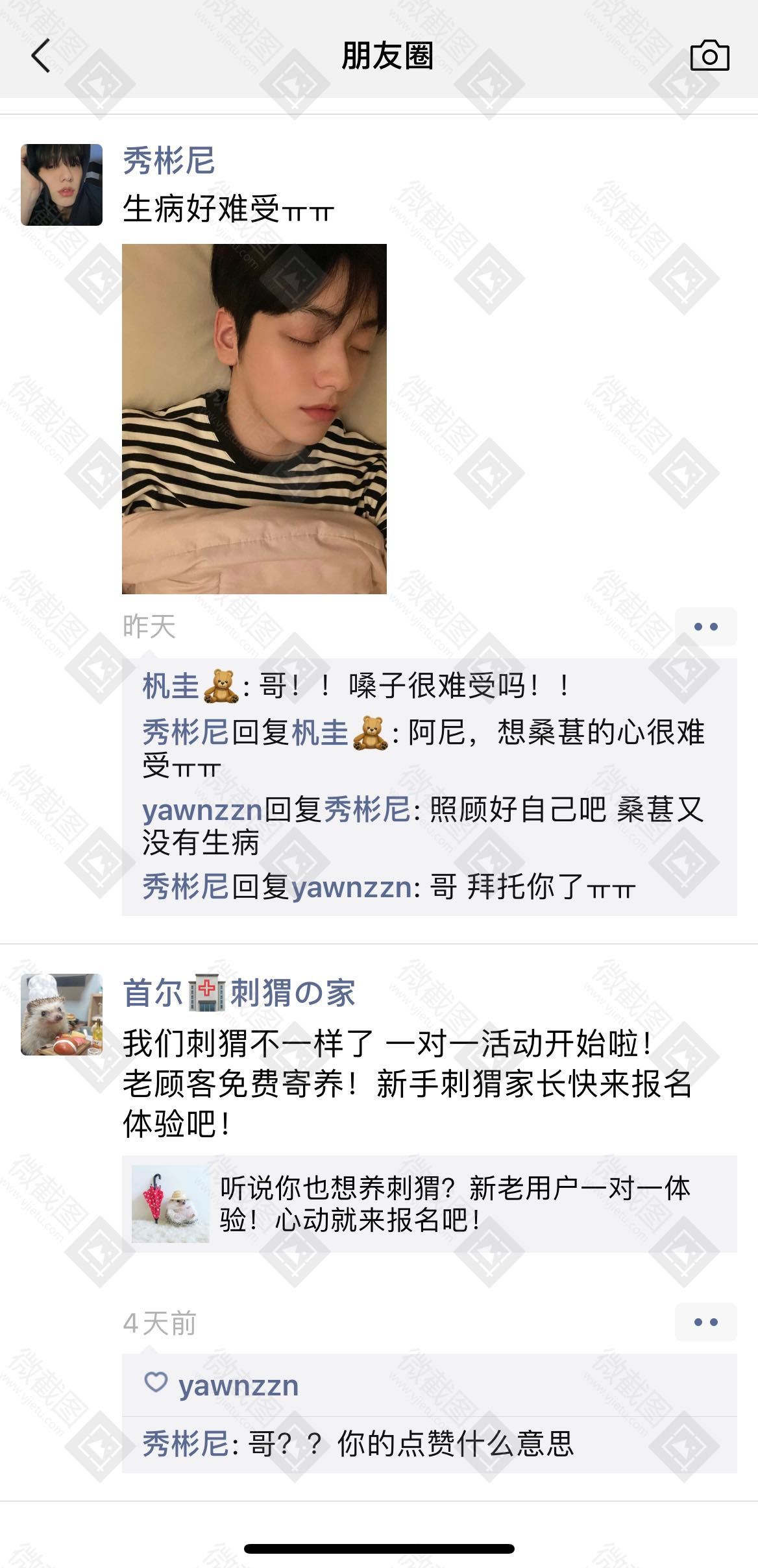Open like/comment menu on the hedgehog post
The image size is (758, 1568).
[x=705, y=1322]
